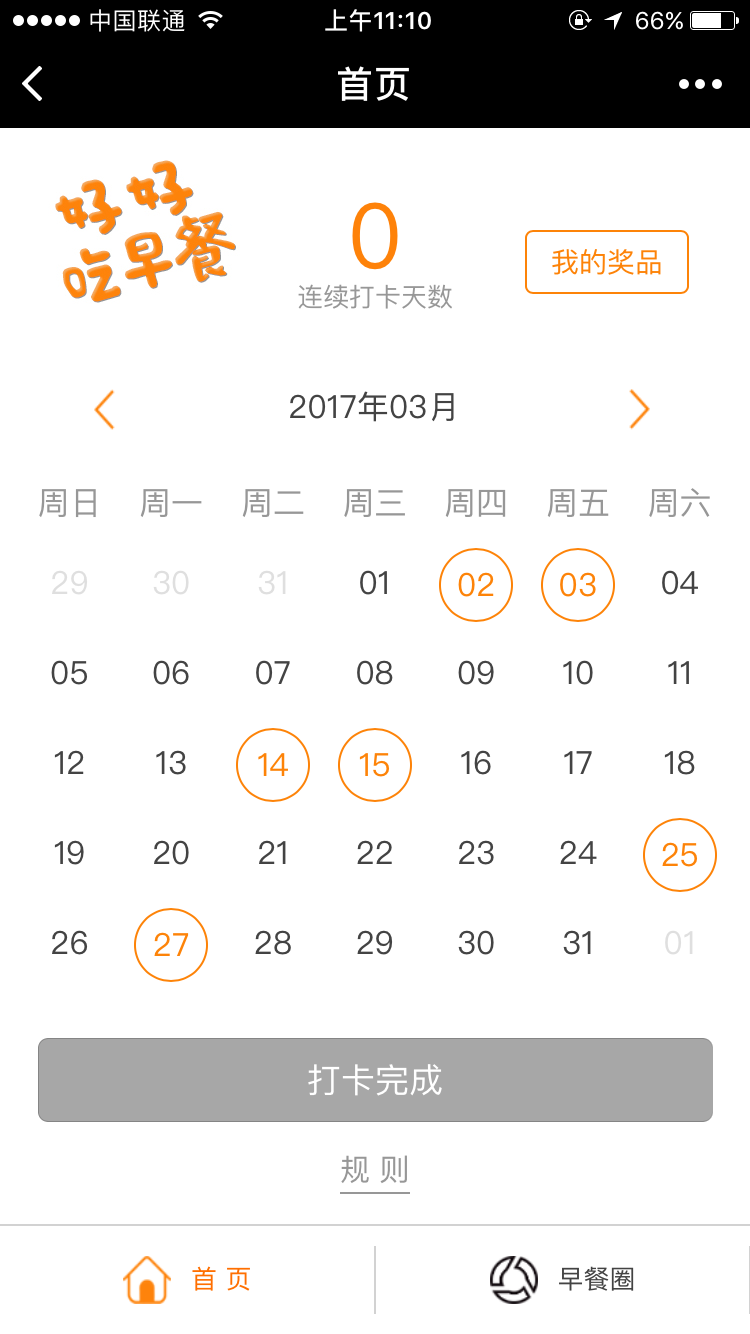Go back using the top-left arrow
Viewport: 750px width, 1334px height.
point(34,84)
